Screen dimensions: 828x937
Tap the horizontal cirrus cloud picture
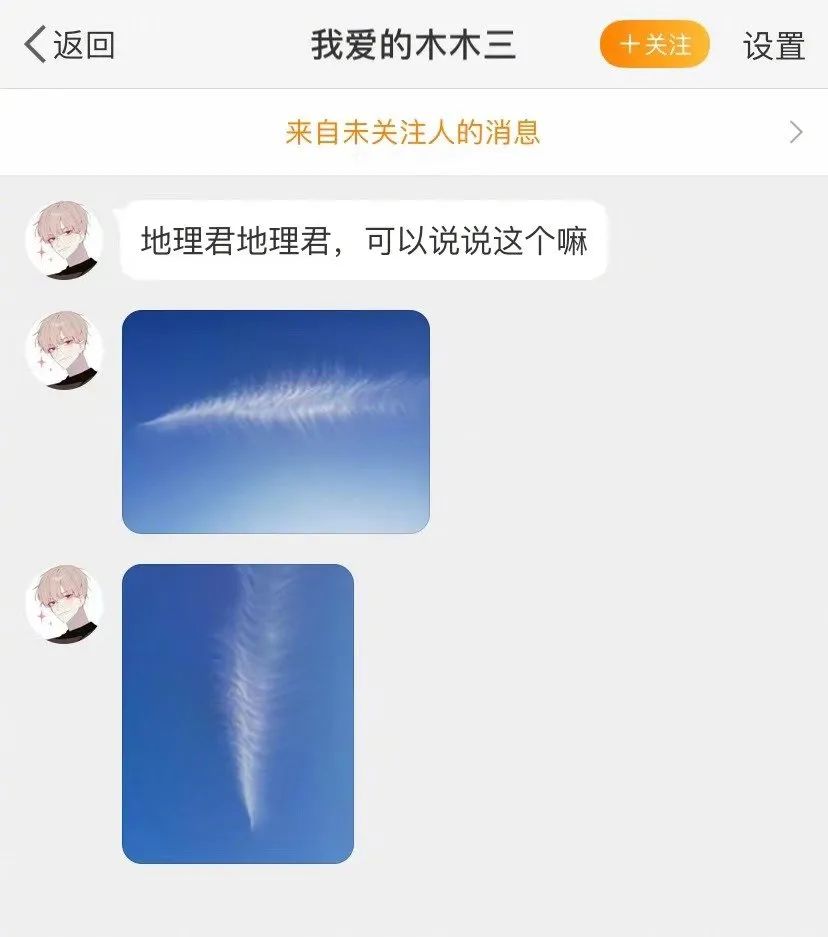(x=276, y=421)
